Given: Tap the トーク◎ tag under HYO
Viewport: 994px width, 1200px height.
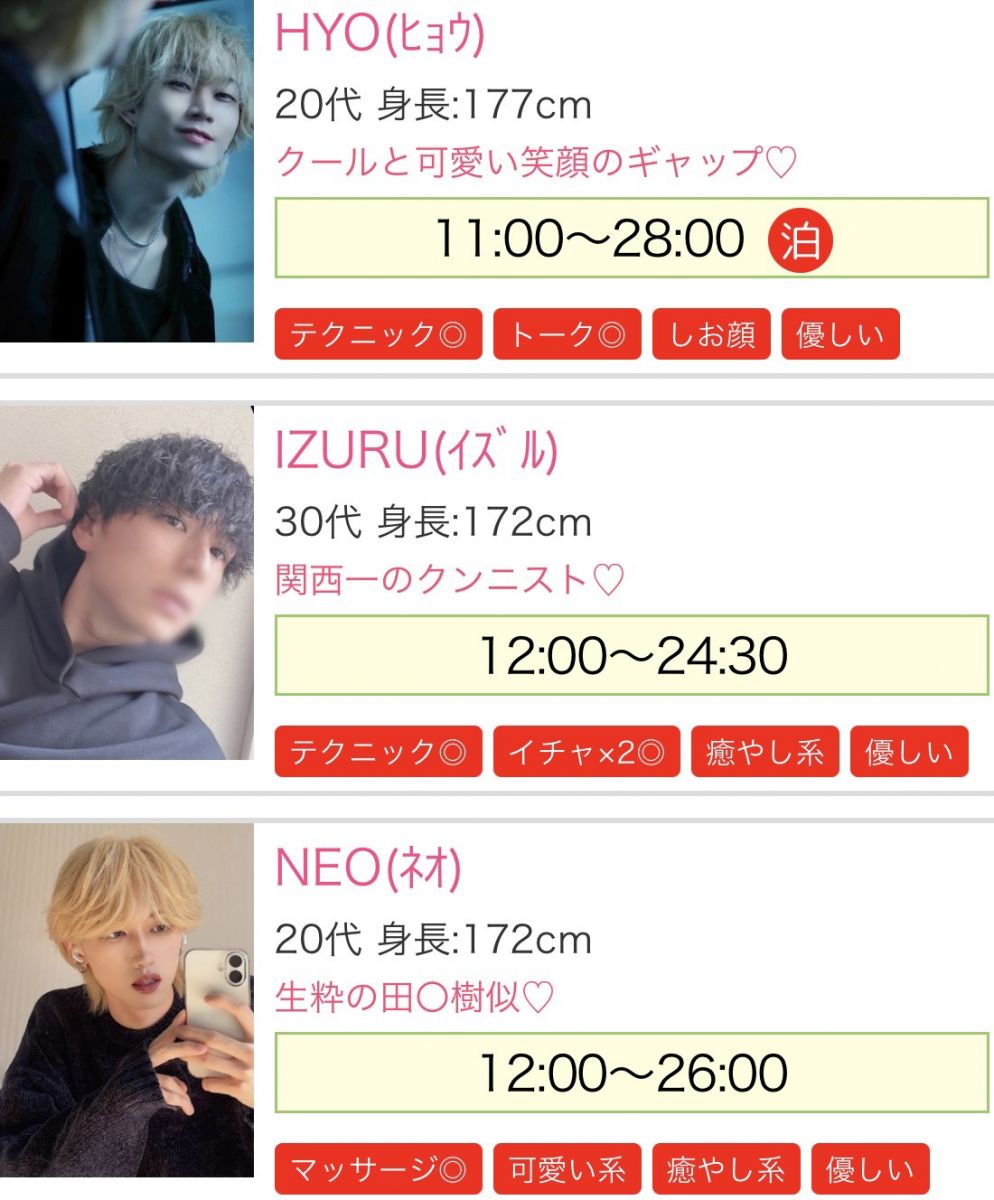Looking at the screenshot, I should (566, 335).
